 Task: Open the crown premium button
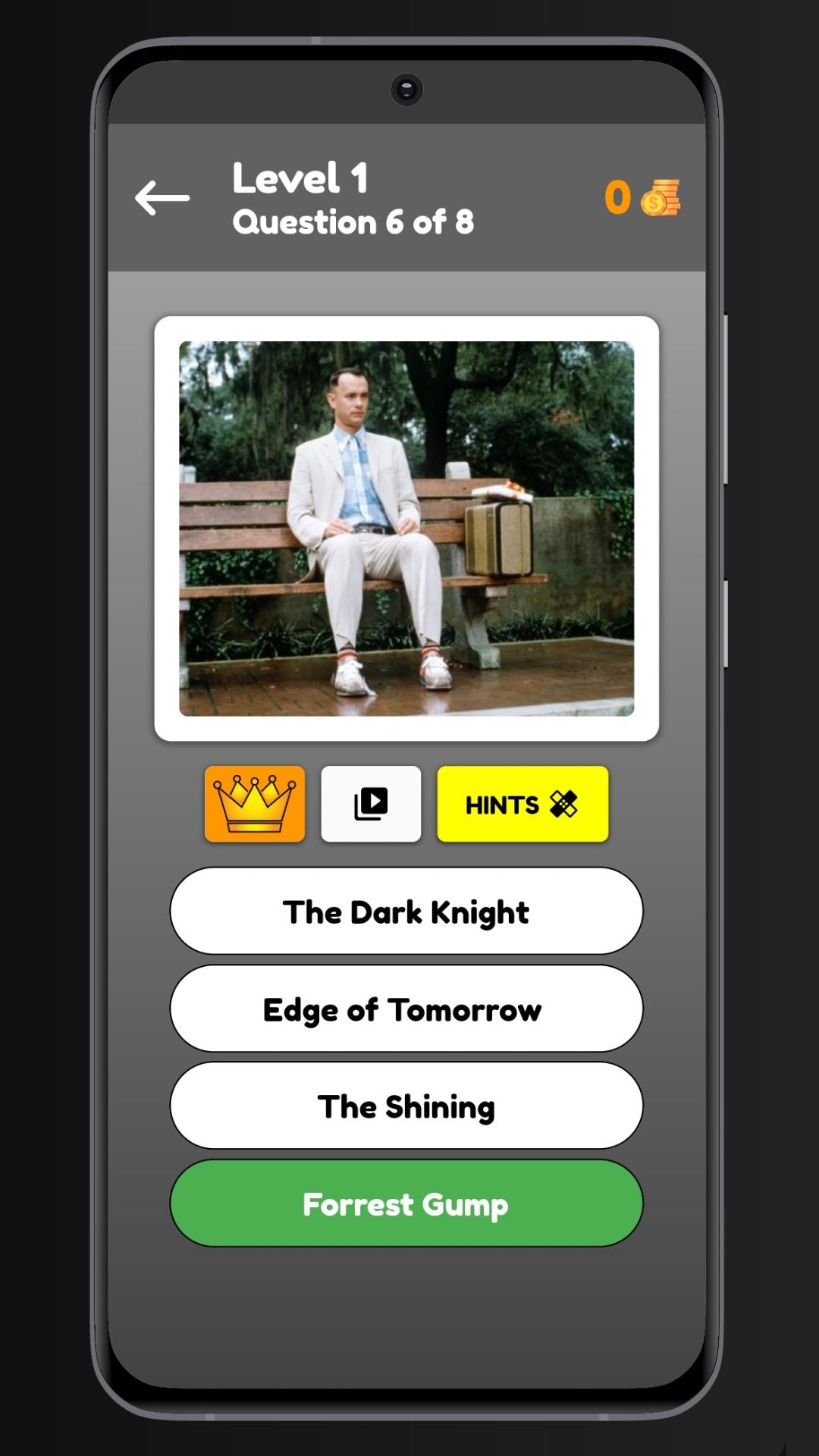255,804
